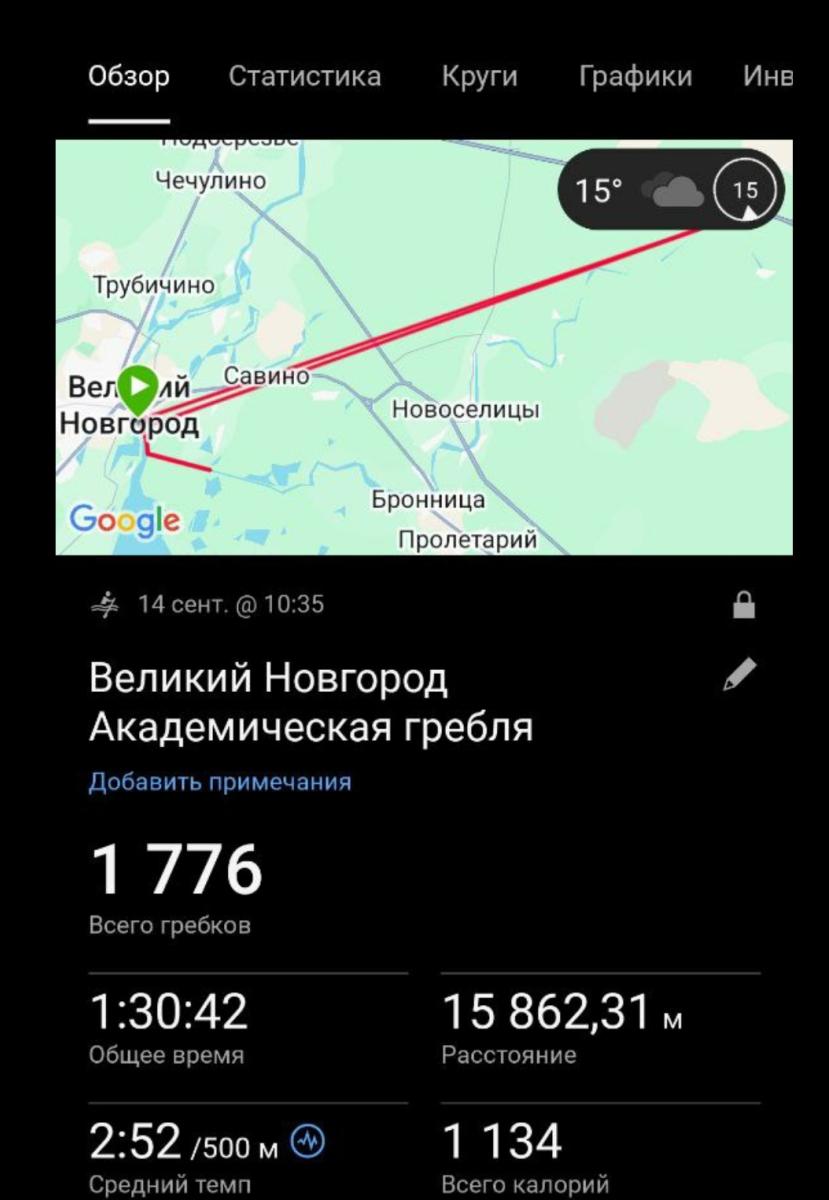Viewport: 829px width, 1200px height.
Task: Tap the lock privacy icon
Action: (743, 605)
